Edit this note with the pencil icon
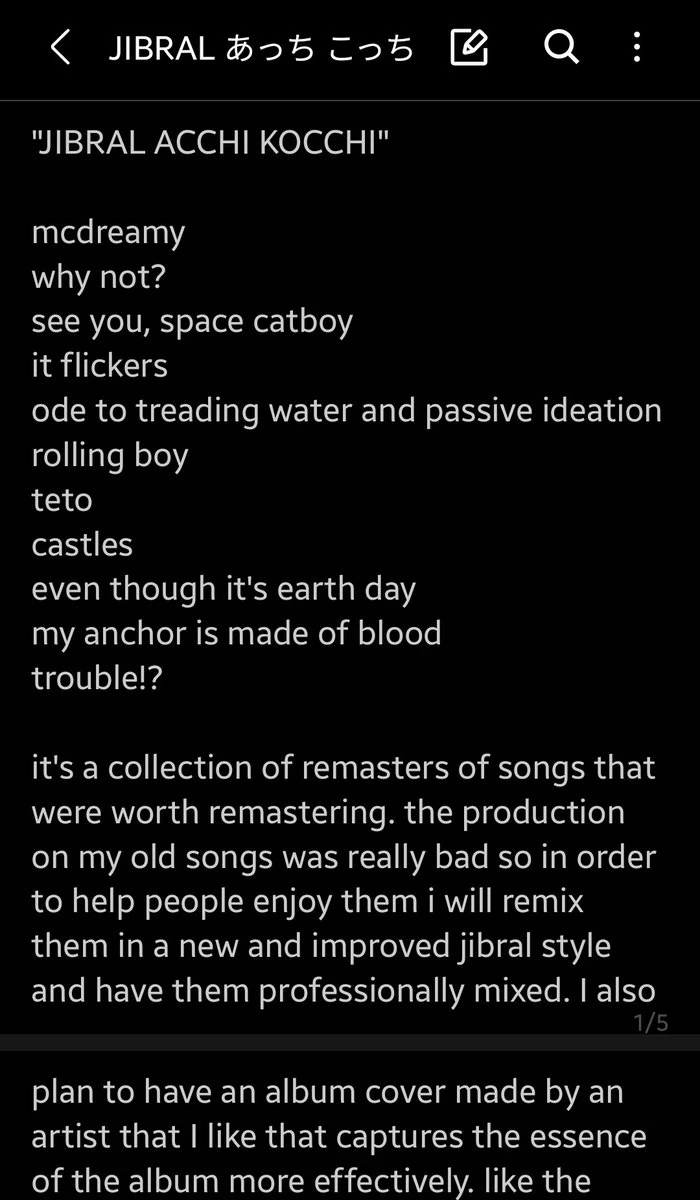Image resolution: width=700 pixels, height=1200 pixels. tap(469, 47)
